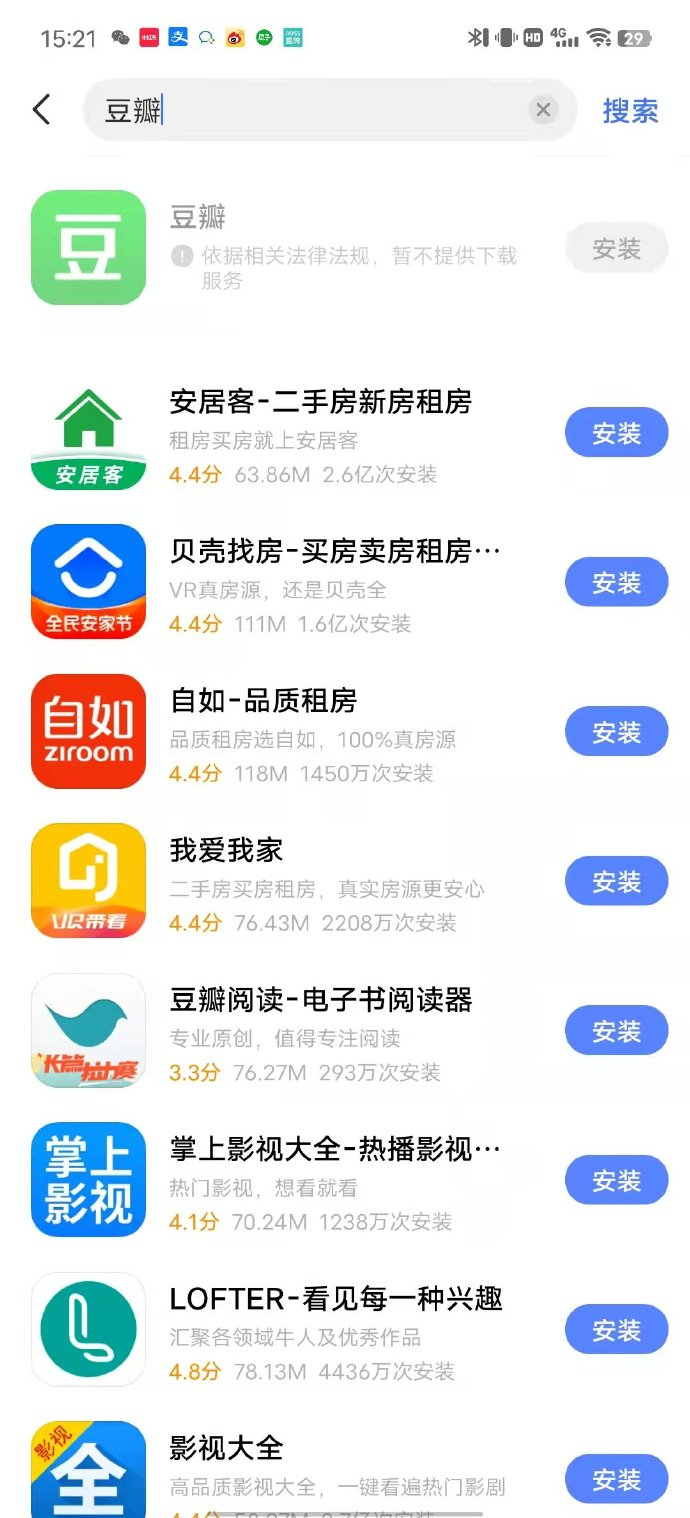690x1518 pixels.
Task: Open the LOFTER app details
Action: (x=335, y=1299)
